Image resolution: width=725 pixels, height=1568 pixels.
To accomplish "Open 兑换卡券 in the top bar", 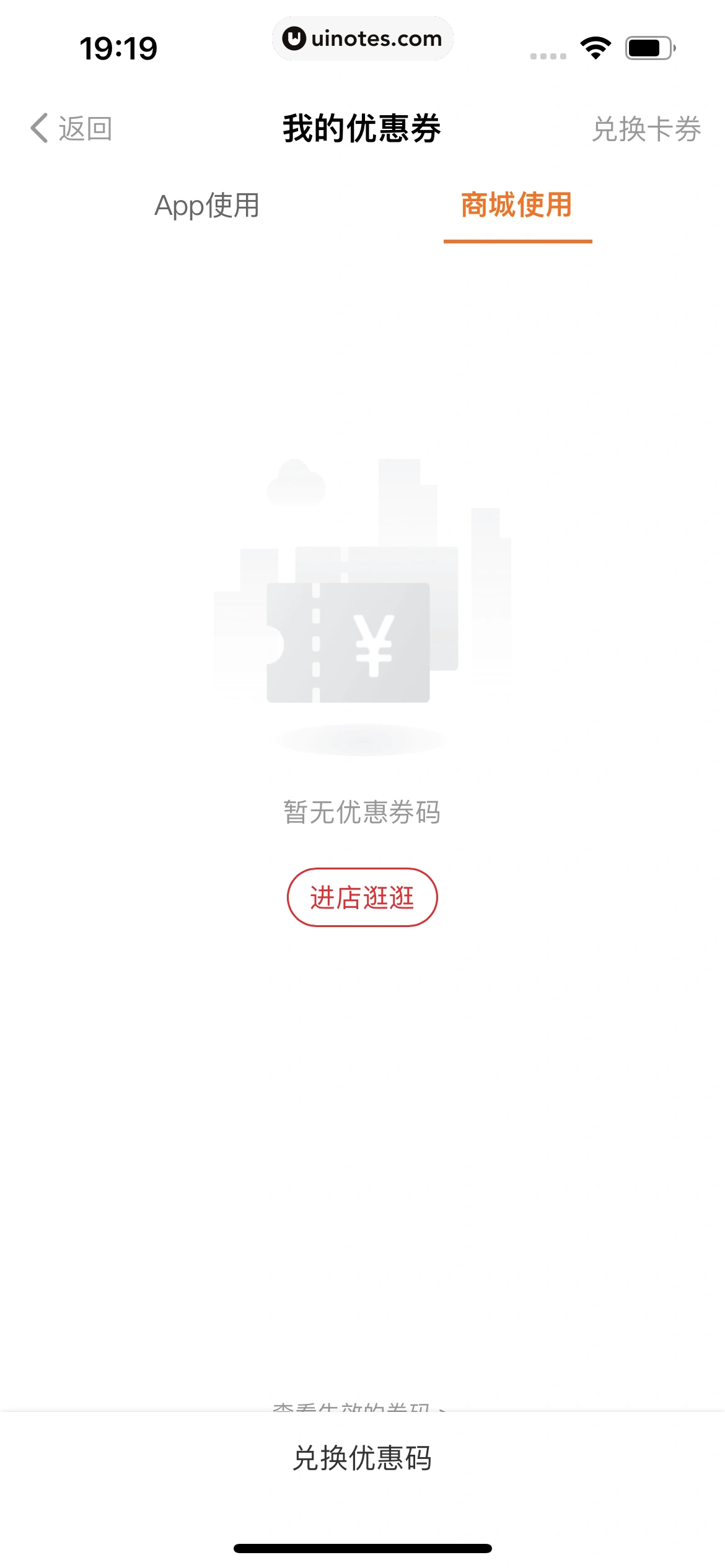I will point(646,129).
